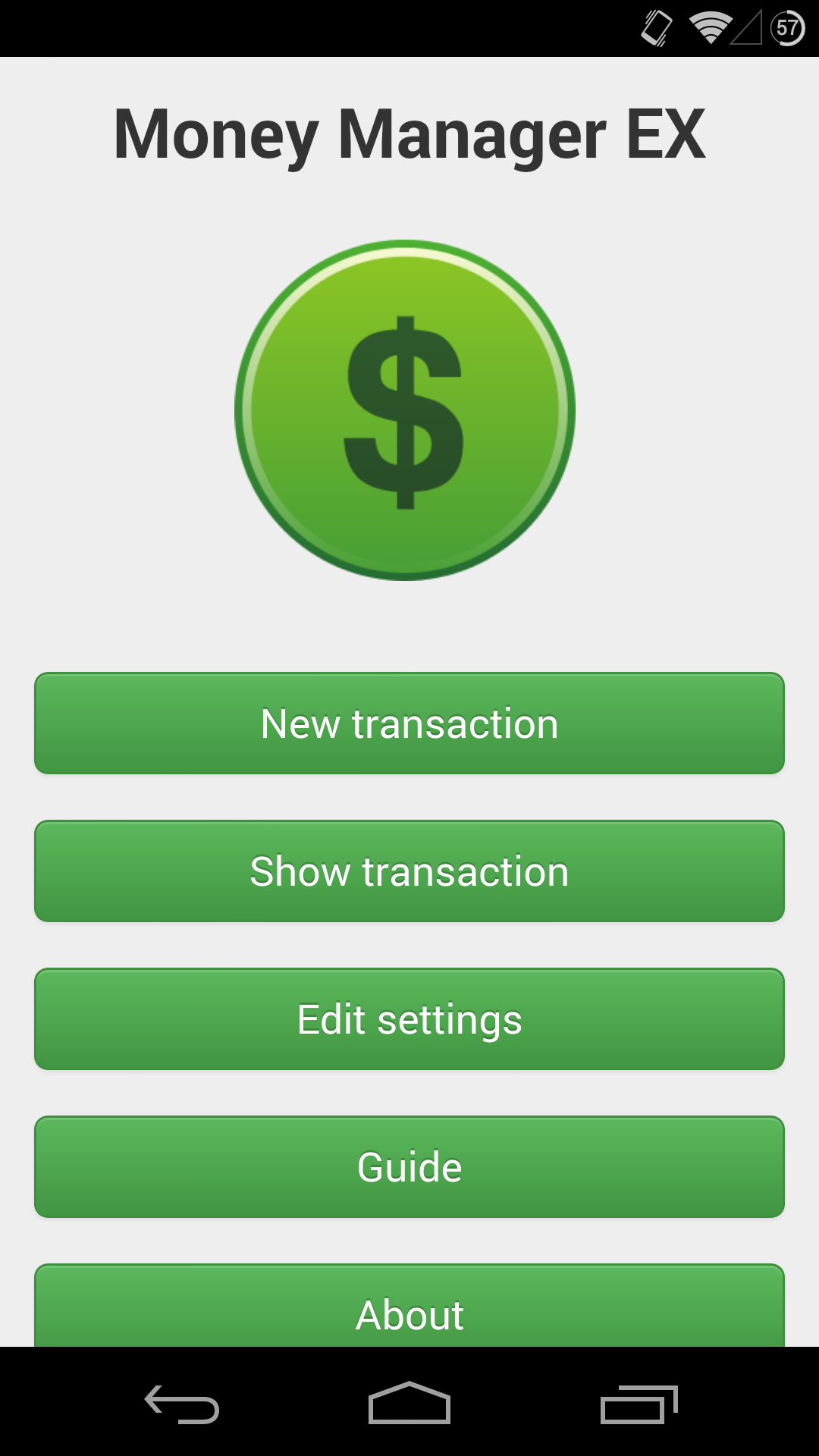Open the Show transaction screen
The height and width of the screenshot is (1456, 819).
pyautogui.click(x=409, y=871)
